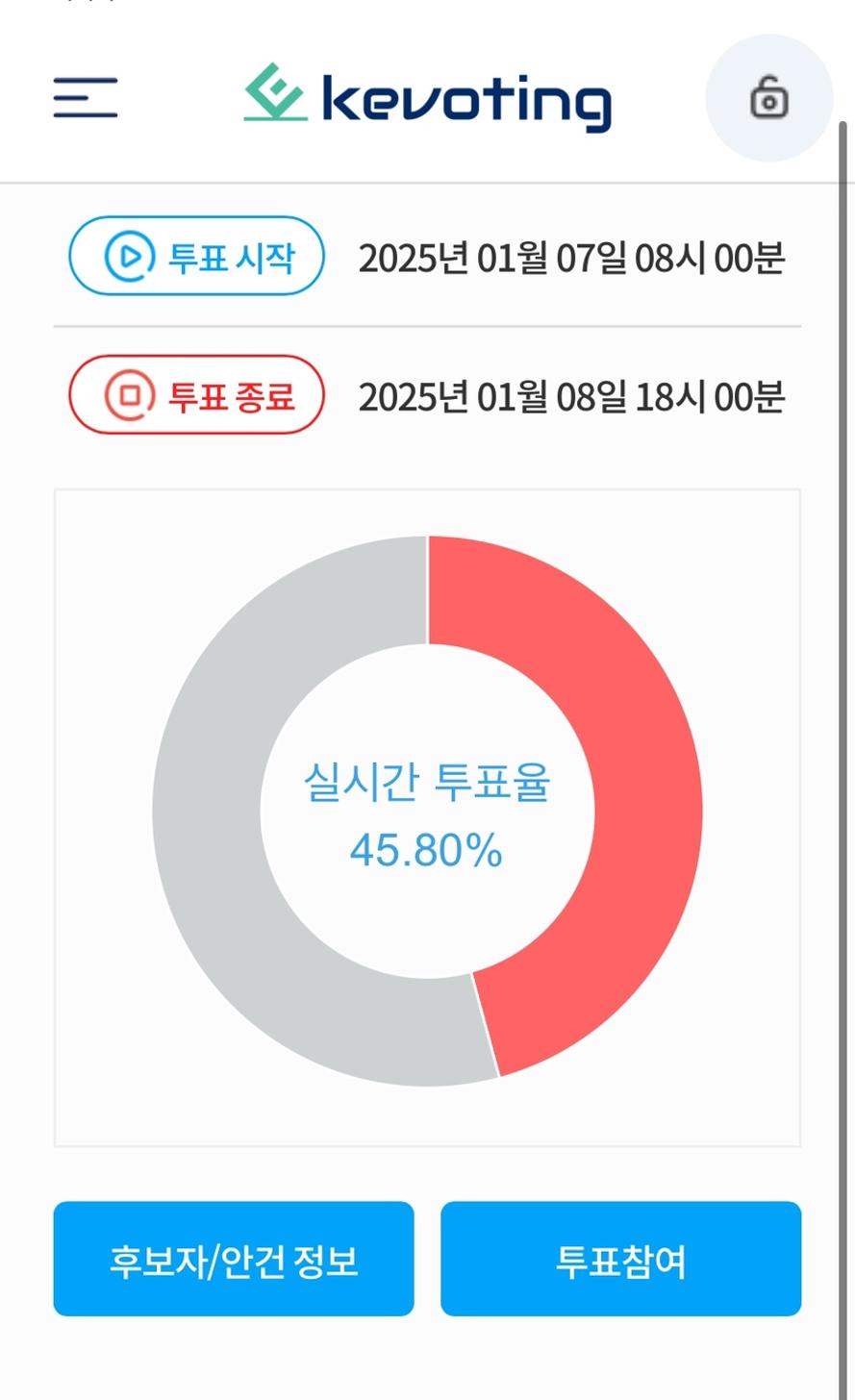Select 투표참여 to vote
Viewport: 855px width, 1400px height.
click(x=620, y=1259)
